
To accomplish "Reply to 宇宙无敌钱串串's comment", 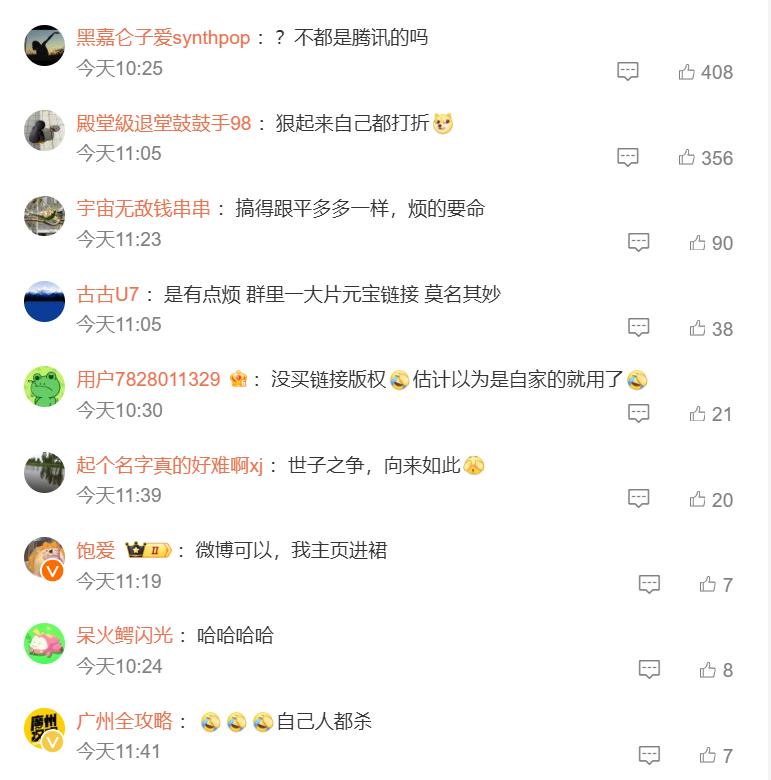I will click(x=639, y=243).
